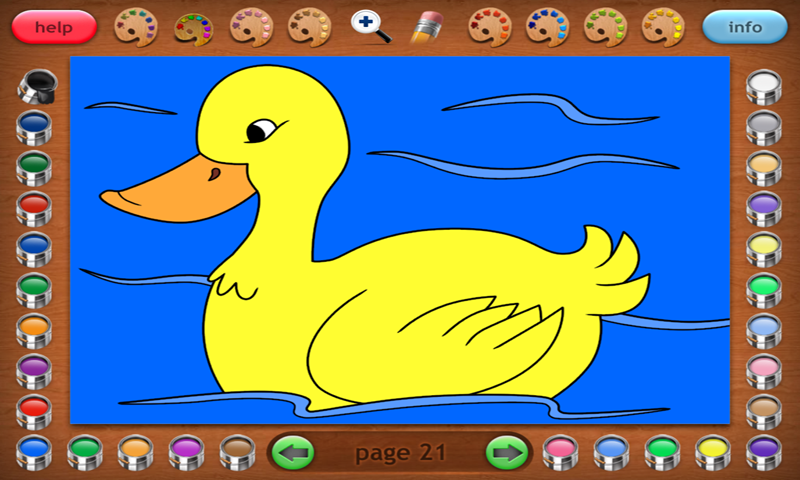Open the help button

click(x=54, y=27)
